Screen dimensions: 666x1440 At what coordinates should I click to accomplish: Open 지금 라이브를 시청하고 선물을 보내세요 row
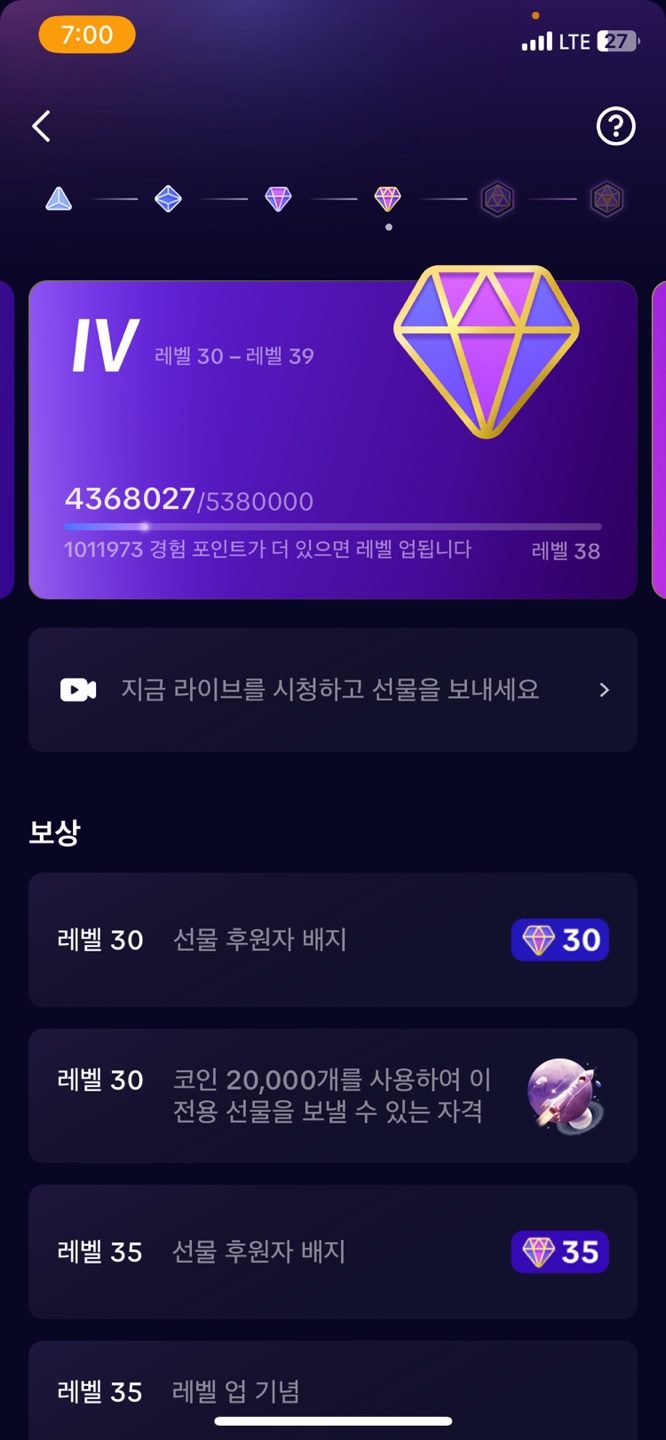(332, 690)
